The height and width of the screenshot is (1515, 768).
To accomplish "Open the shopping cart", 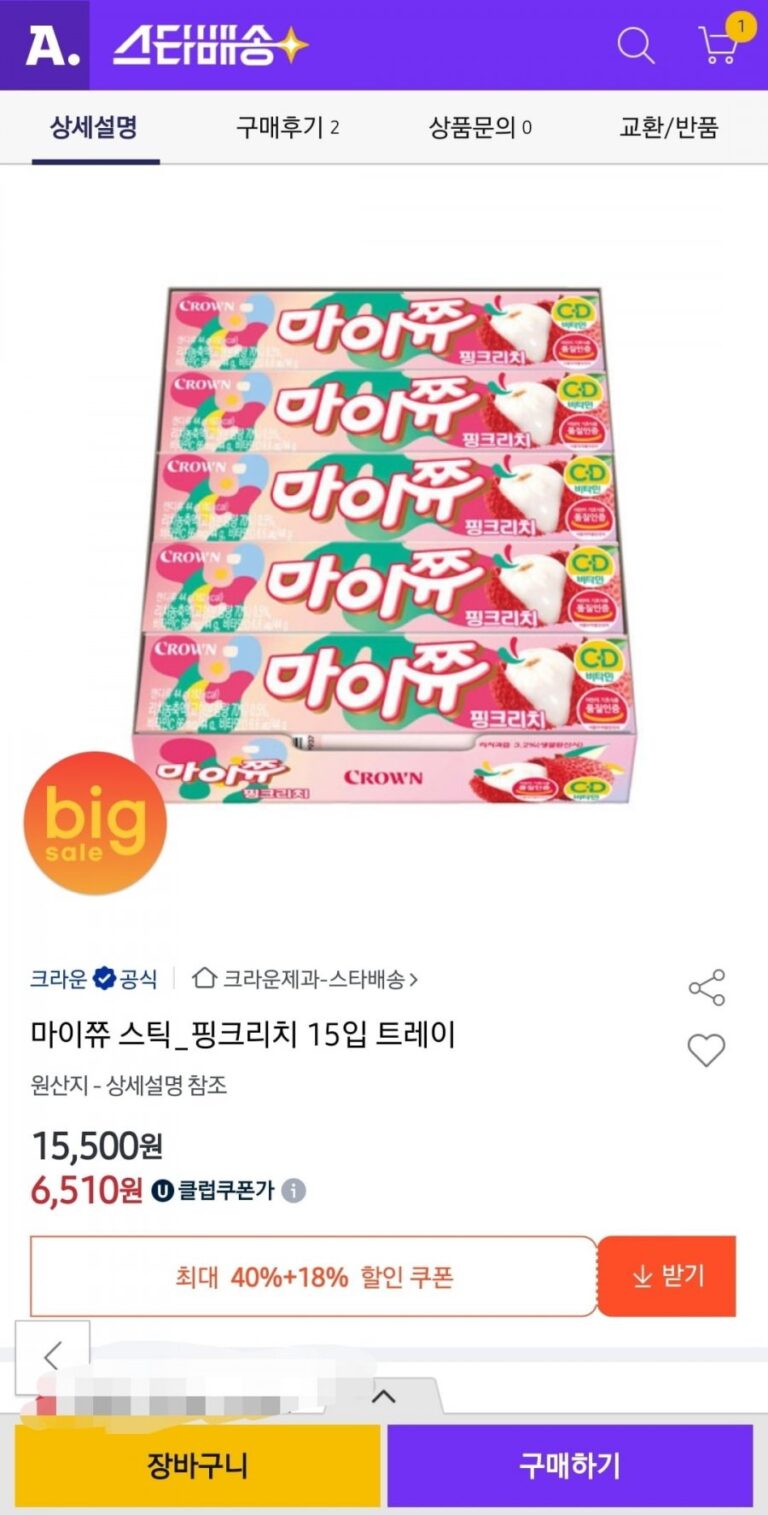I will click(719, 45).
